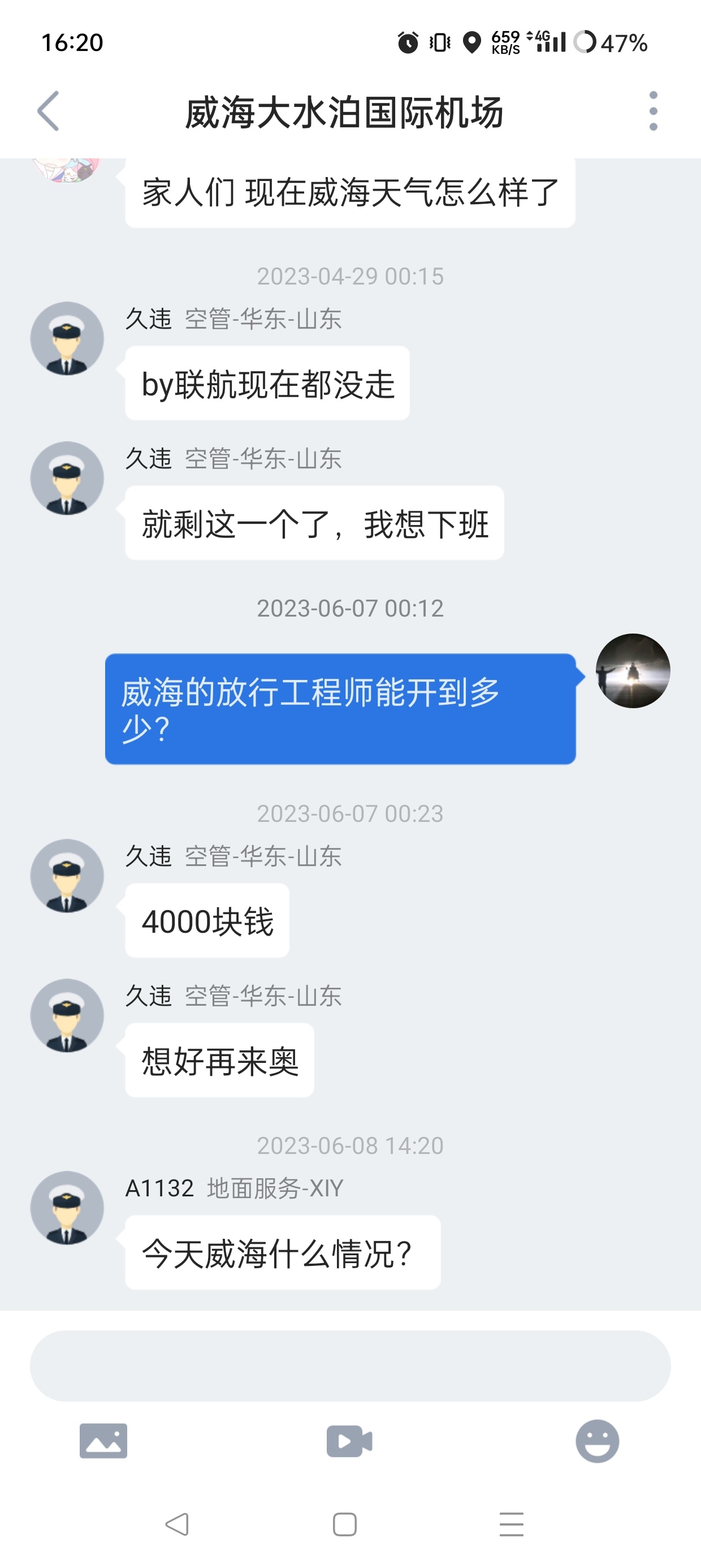Tap the system home button
This screenshot has width=701, height=1568.
click(344, 1524)
